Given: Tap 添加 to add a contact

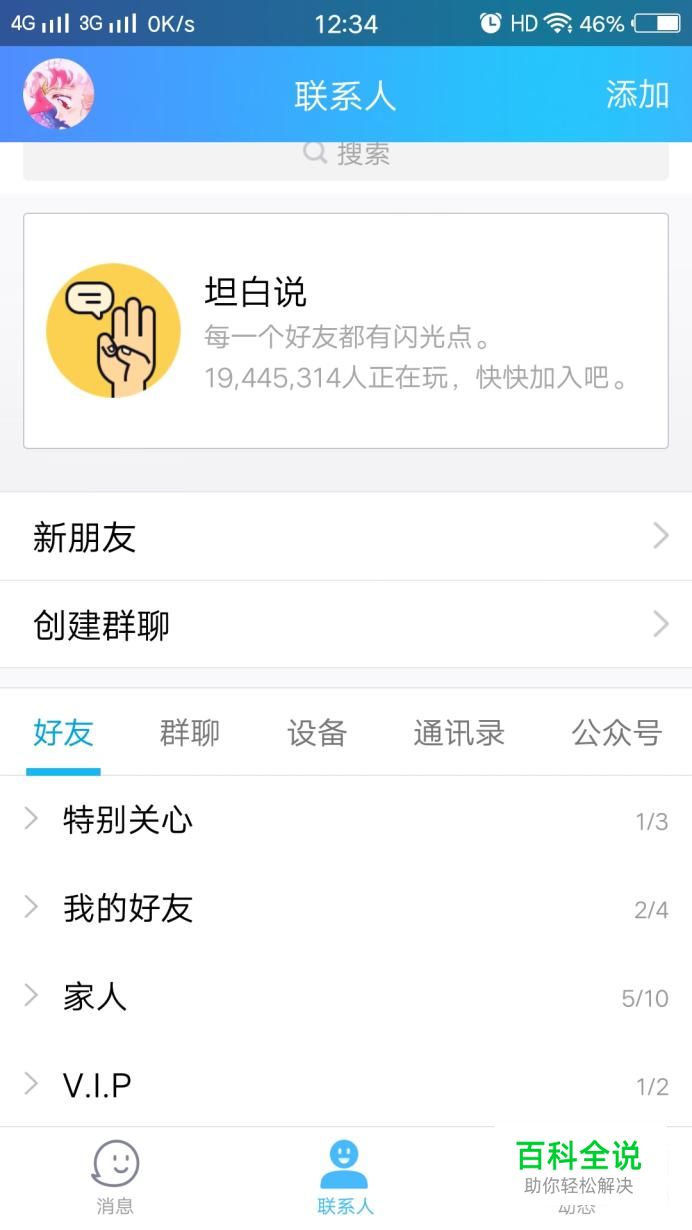Looking at the screenshot, I should click(x=637, y=94).
